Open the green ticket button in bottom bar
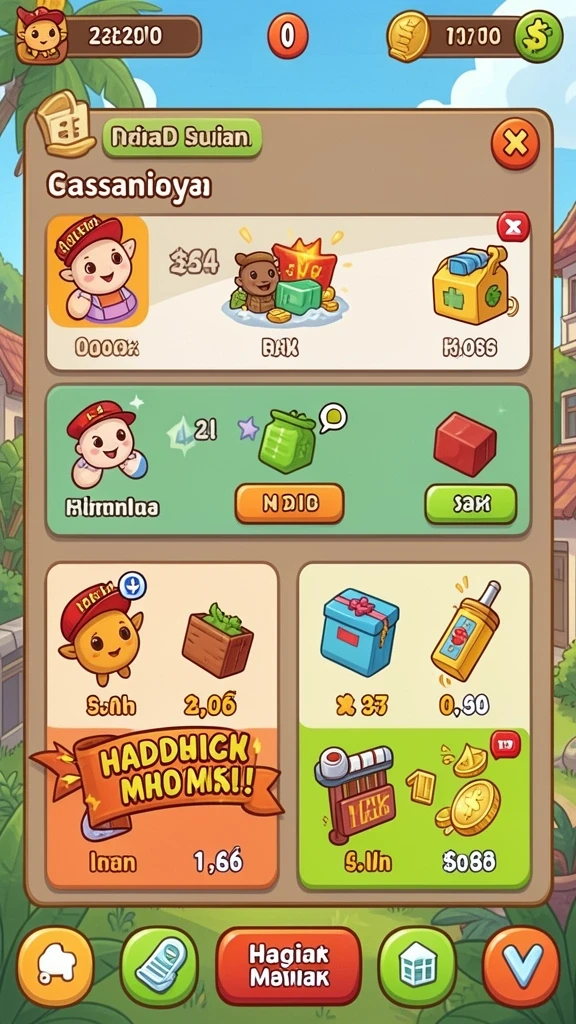The width and height of the screenshot is (576, 1024). pos(159,966)
